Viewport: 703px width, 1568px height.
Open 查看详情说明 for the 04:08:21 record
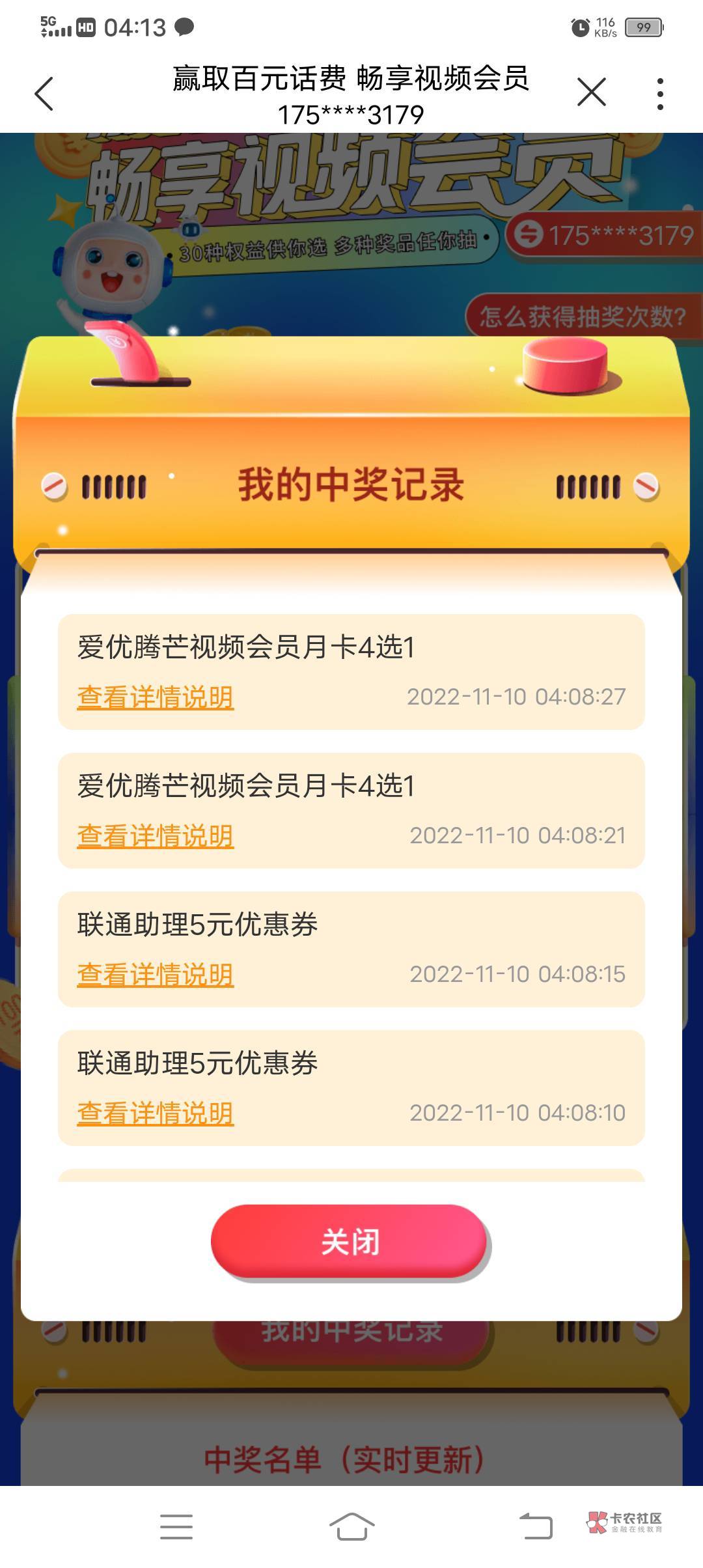[x=156, y=836]
